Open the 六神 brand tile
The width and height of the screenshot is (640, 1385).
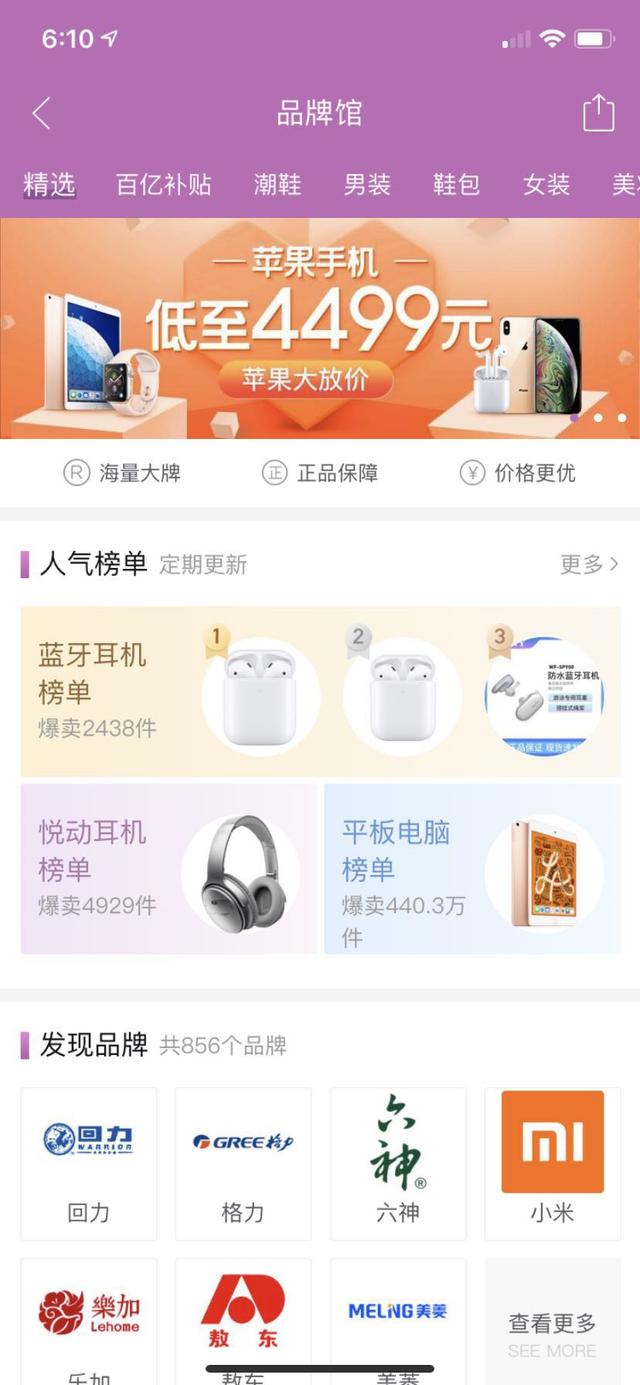click(398, 1164)
